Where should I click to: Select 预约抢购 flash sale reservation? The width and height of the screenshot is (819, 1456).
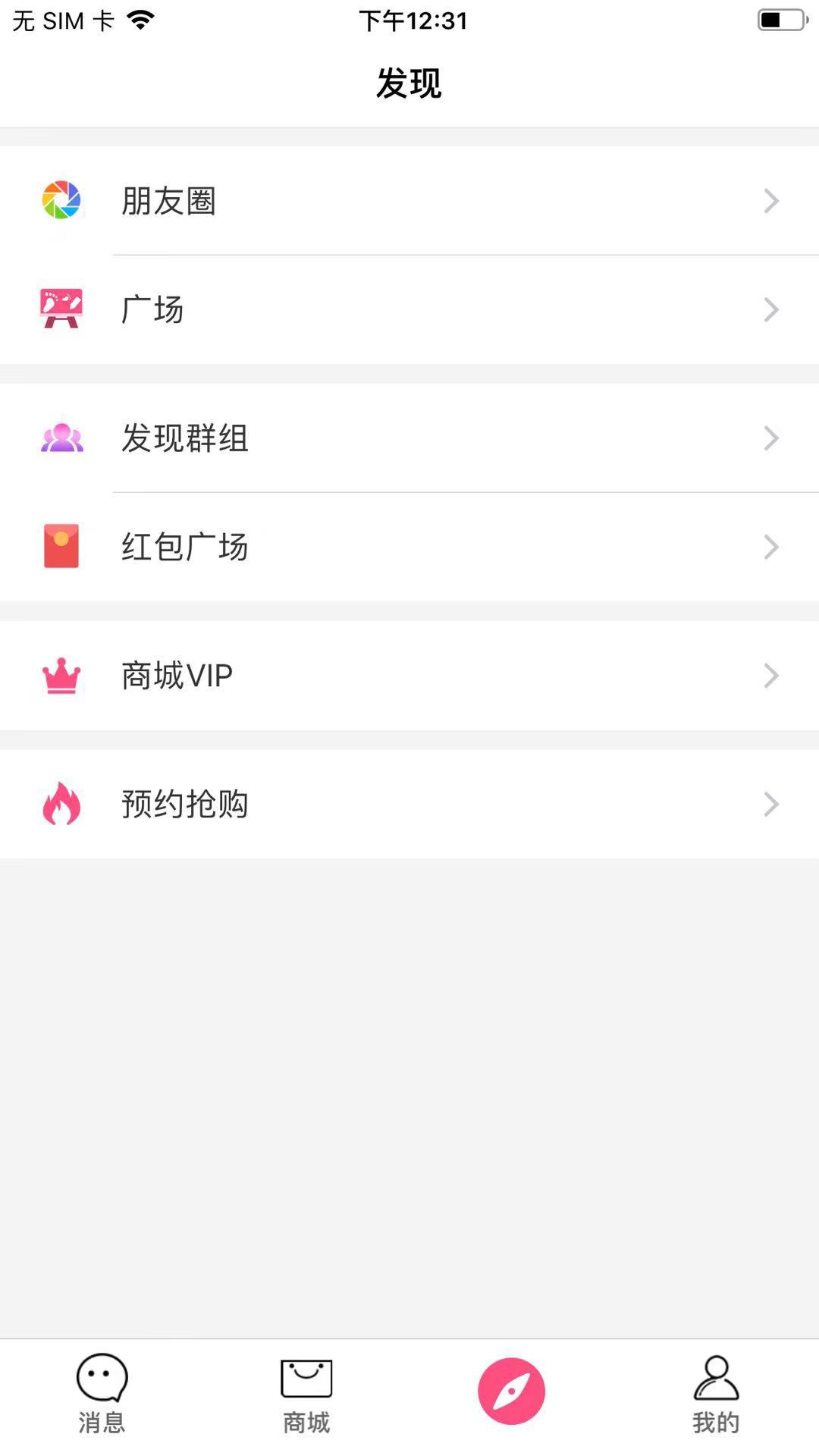tap(409, 804)
